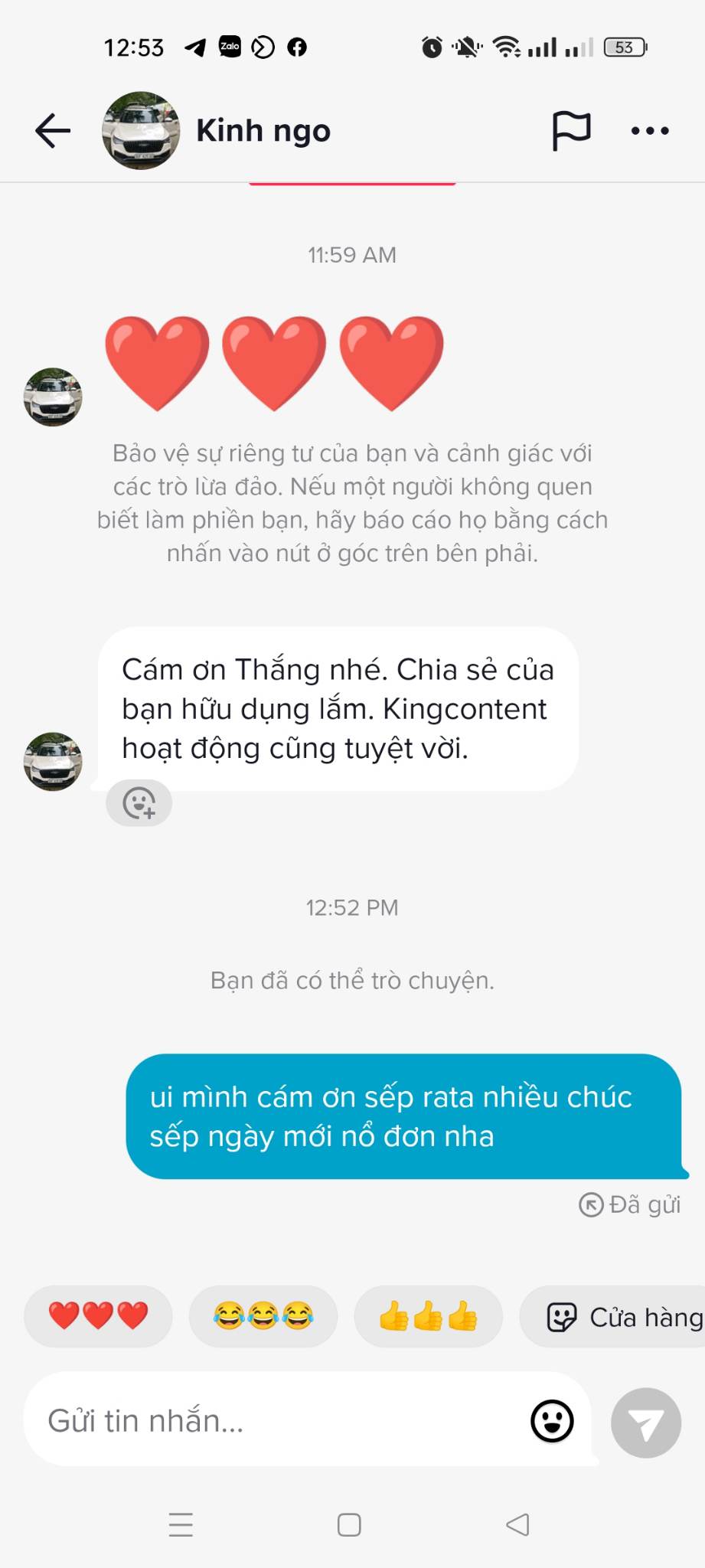Send the three laughing faces quick reply
The height and width of the screenshot is (1568, 705).
pyautogui.click(x=263, y=1316)
